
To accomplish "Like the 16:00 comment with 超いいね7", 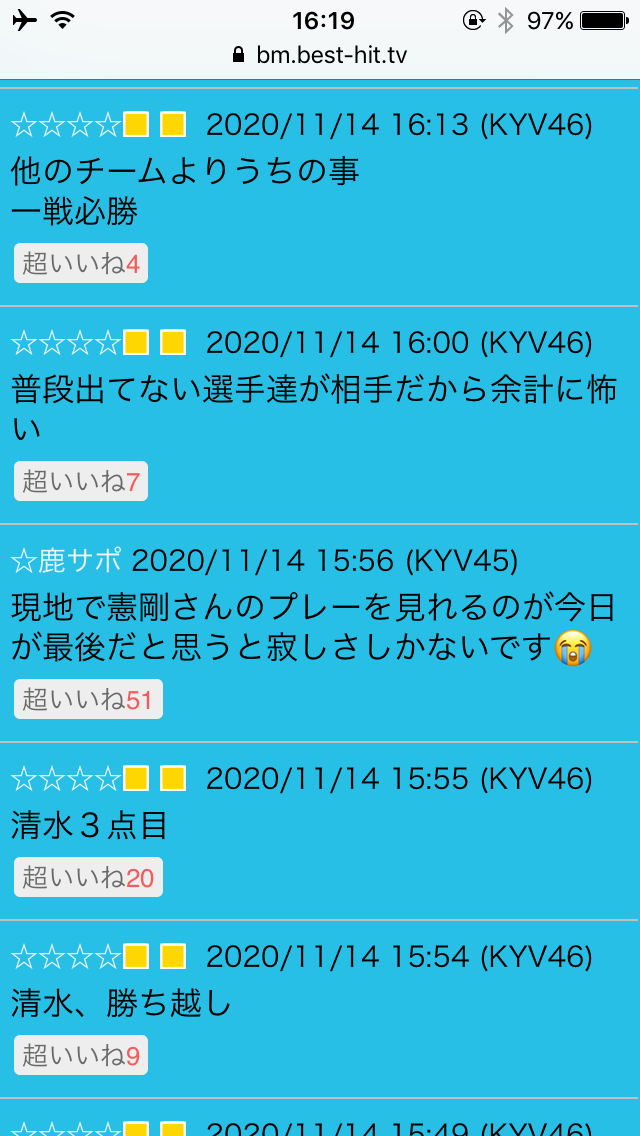I will (81, 482).
